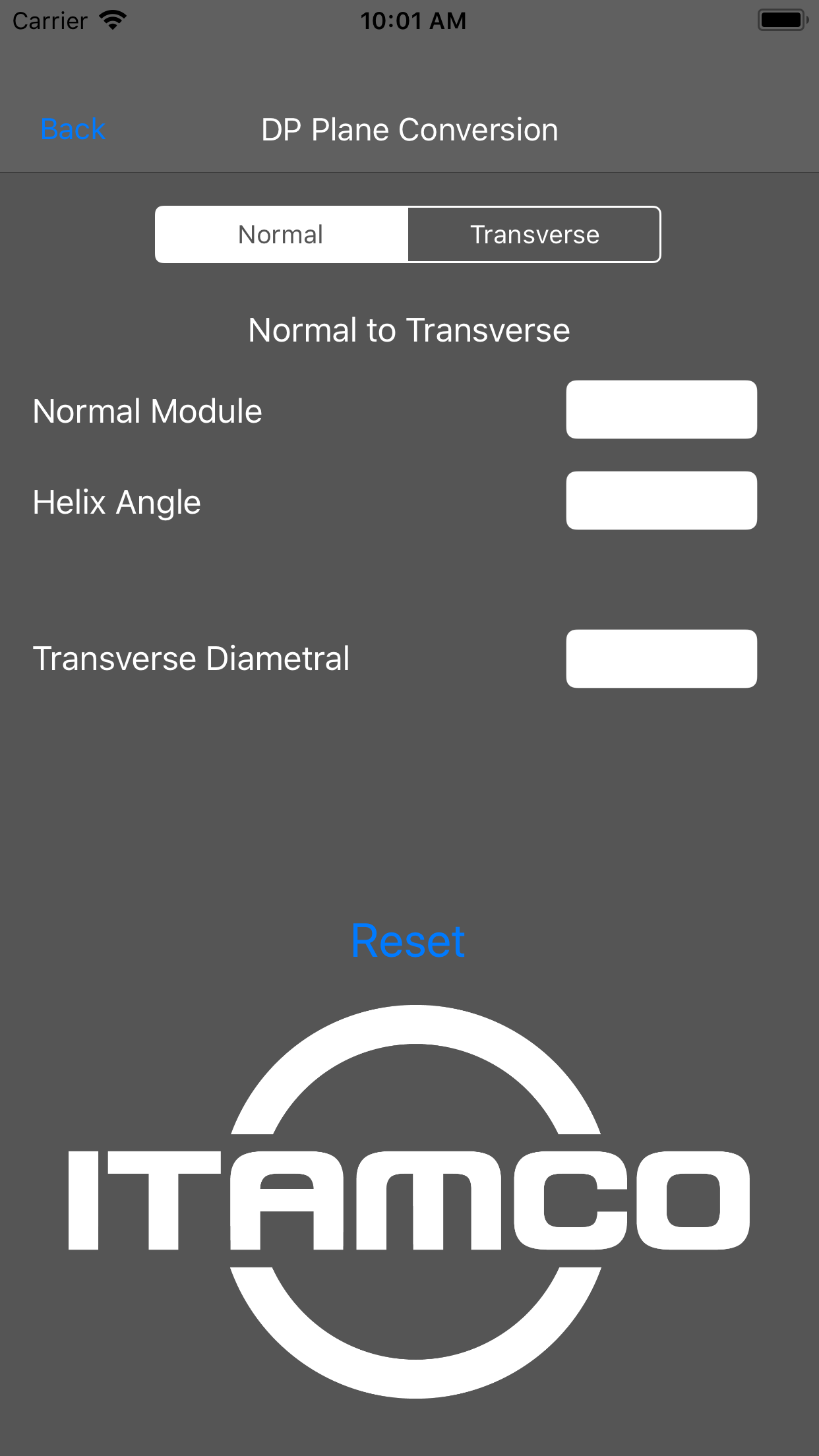Click inside the Normal Module field
The width and height of the screenshot is (819, 1456).
pyautogui.click(x=661, y=409)
